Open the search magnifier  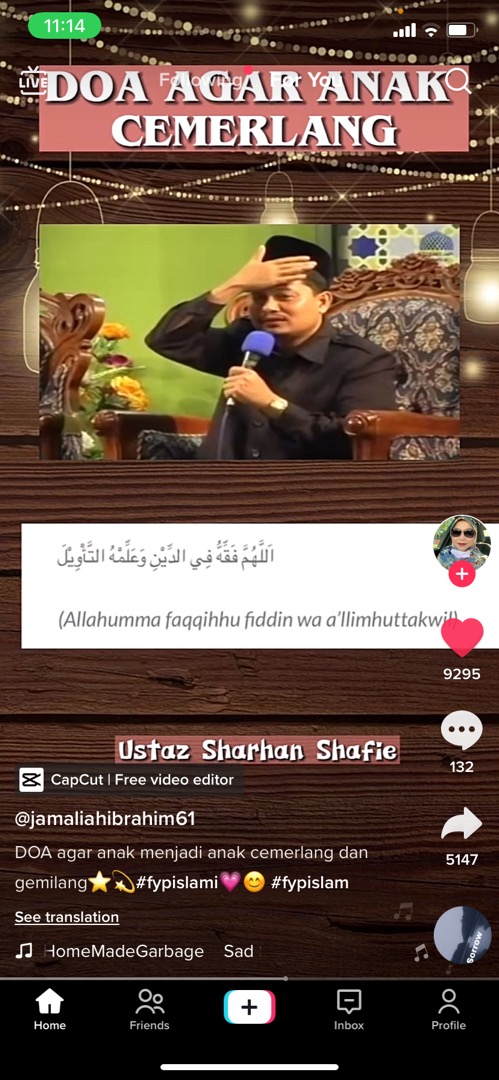[458, 81]
